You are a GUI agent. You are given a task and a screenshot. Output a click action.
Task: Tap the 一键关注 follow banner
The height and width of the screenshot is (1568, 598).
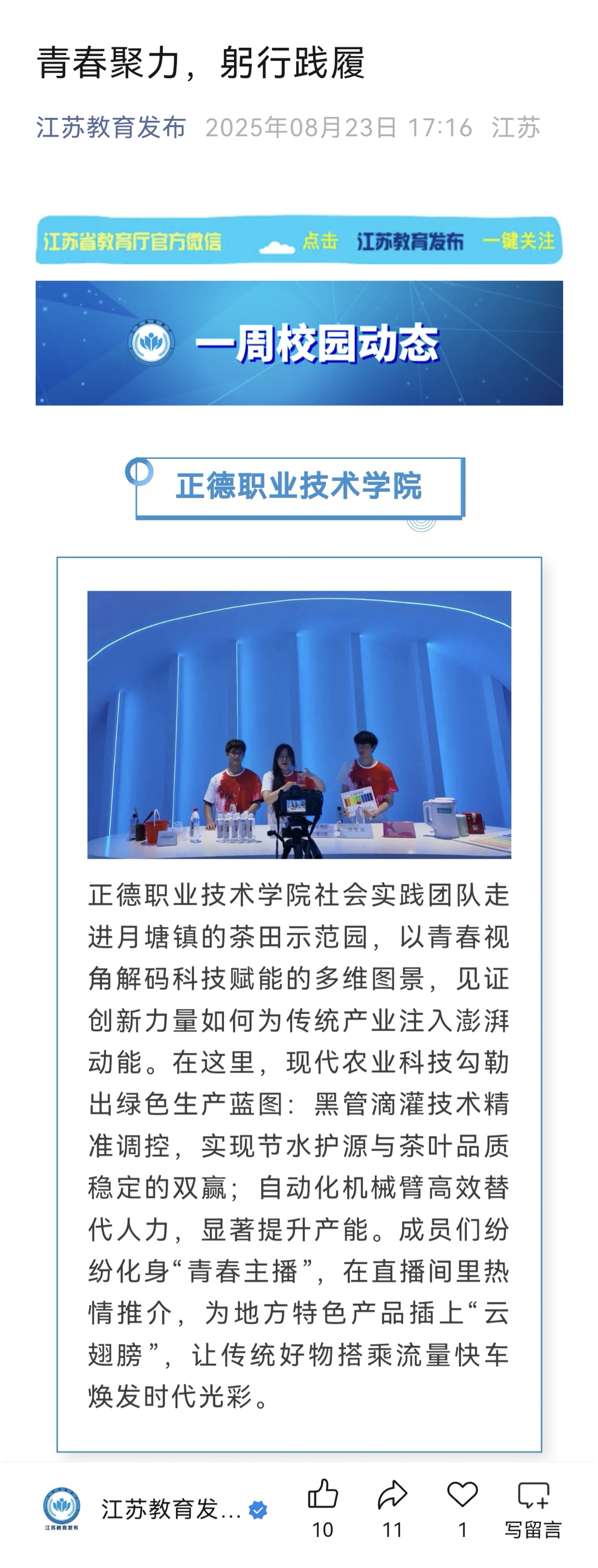point(298,241)
